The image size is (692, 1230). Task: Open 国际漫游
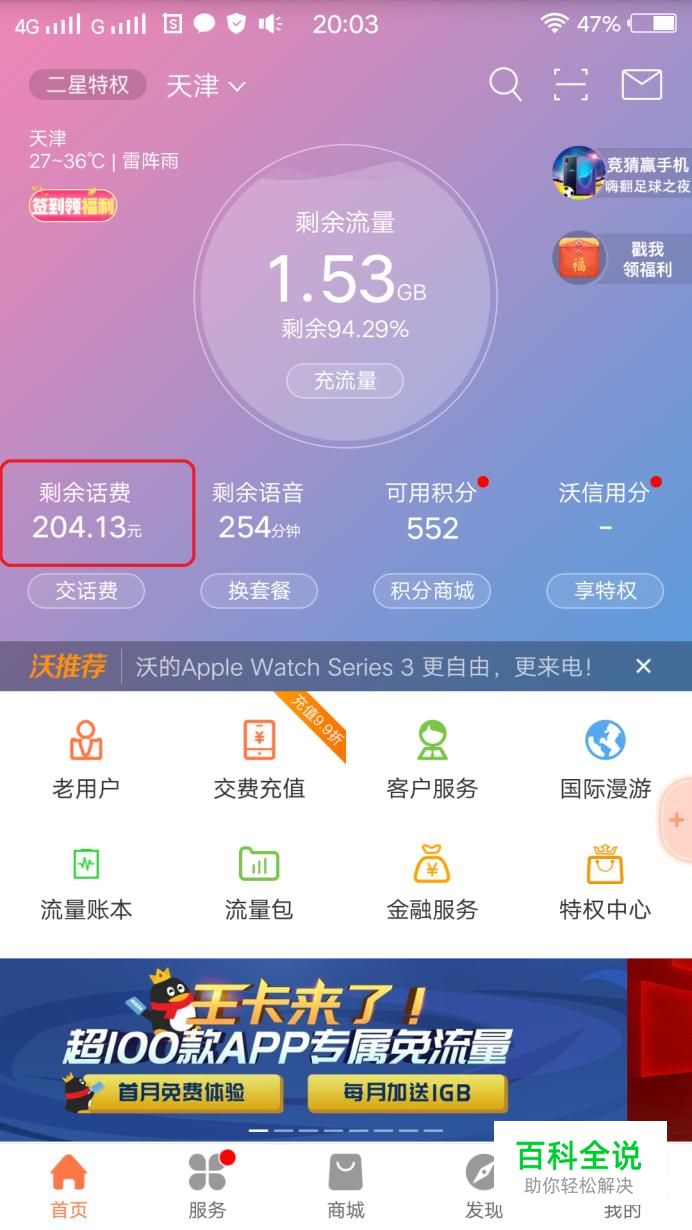[x=605, y=760]
